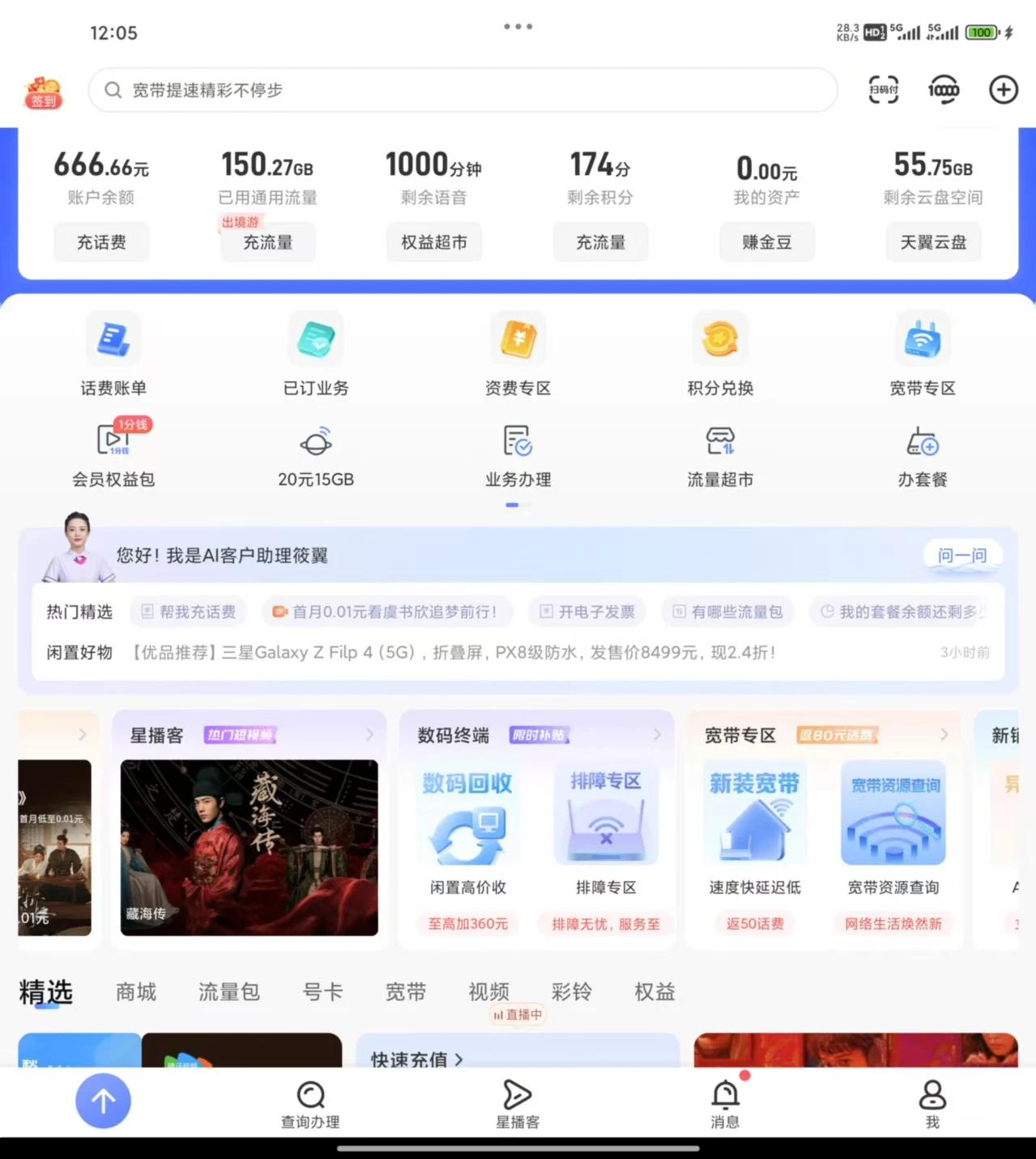Tap the 赚金豆 button

pyautogui.click(x=766, y=242)
